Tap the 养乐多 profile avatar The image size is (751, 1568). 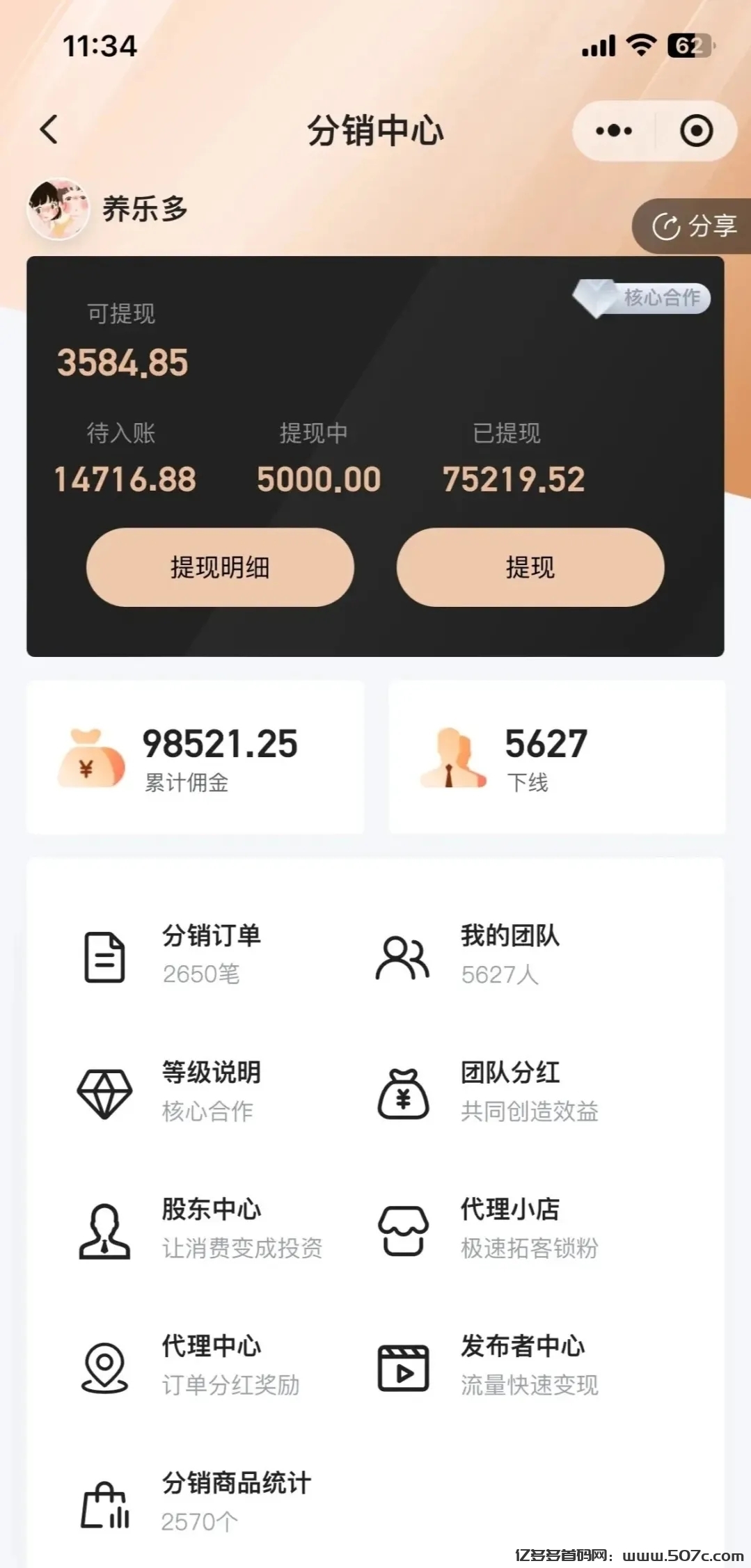pyautogui.click(x=58, y=209)
